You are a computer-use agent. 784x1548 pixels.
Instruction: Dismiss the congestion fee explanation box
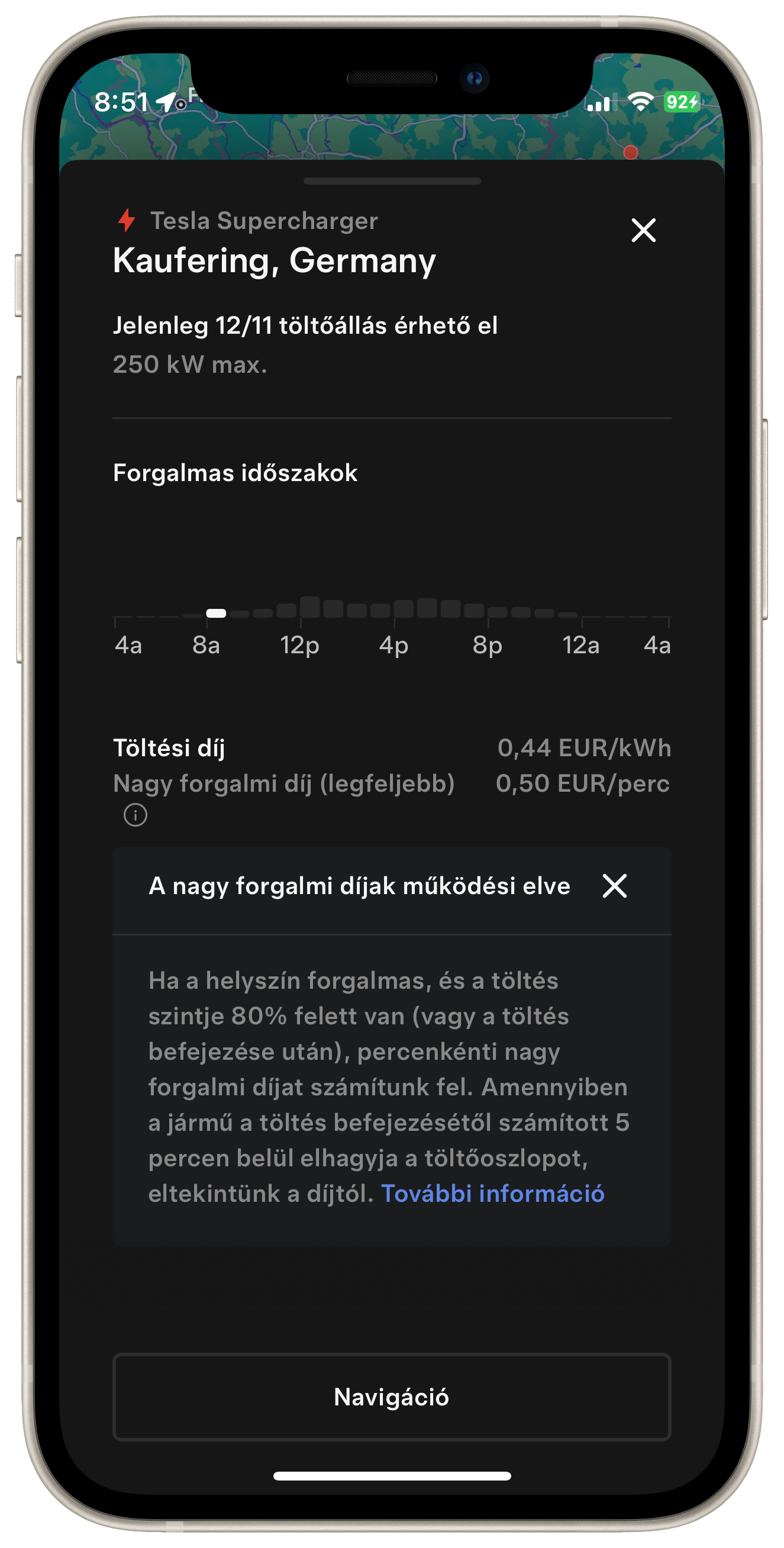point(614,886)
